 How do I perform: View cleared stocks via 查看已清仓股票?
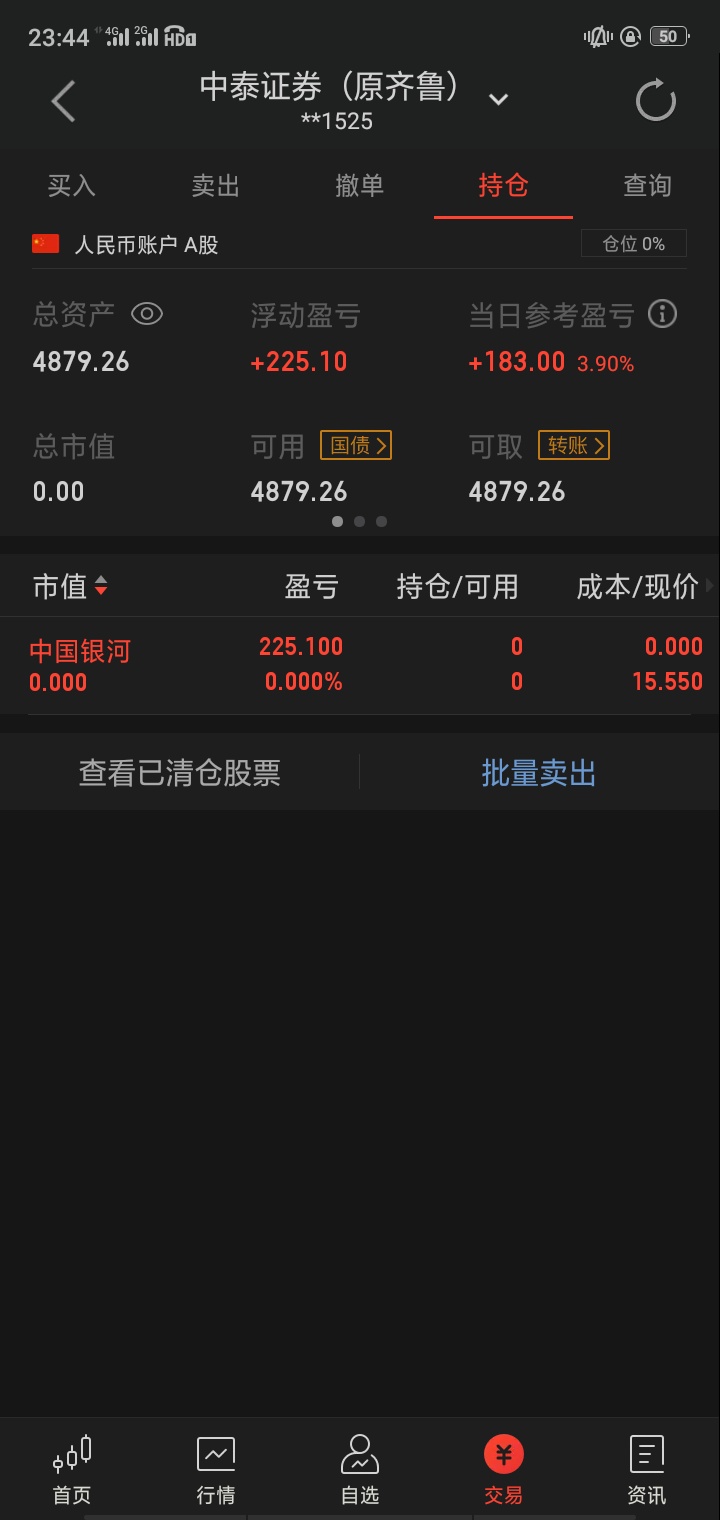(180, 773)
